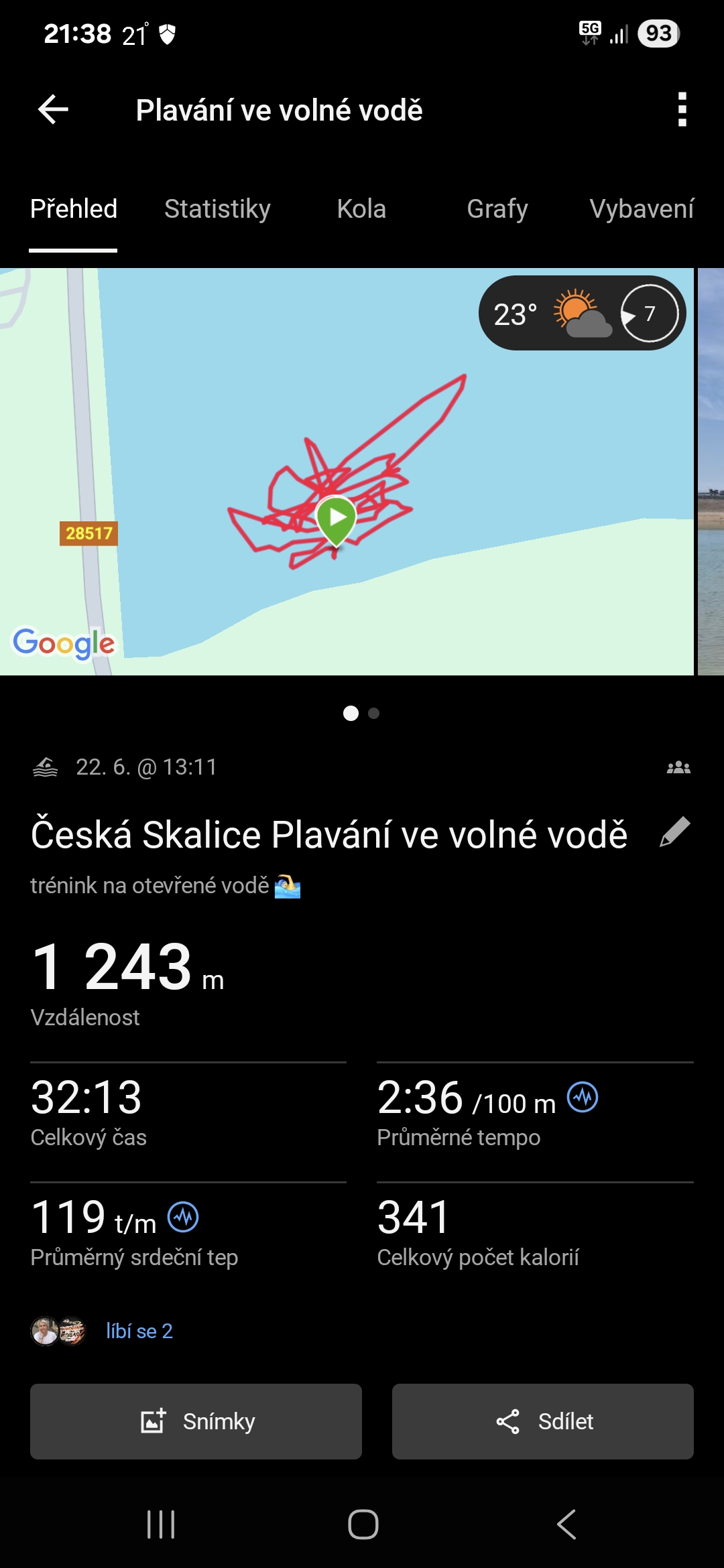Open the "líbí se 2" likes list
Screen dimensions: 724x1568
(139, 1331)
